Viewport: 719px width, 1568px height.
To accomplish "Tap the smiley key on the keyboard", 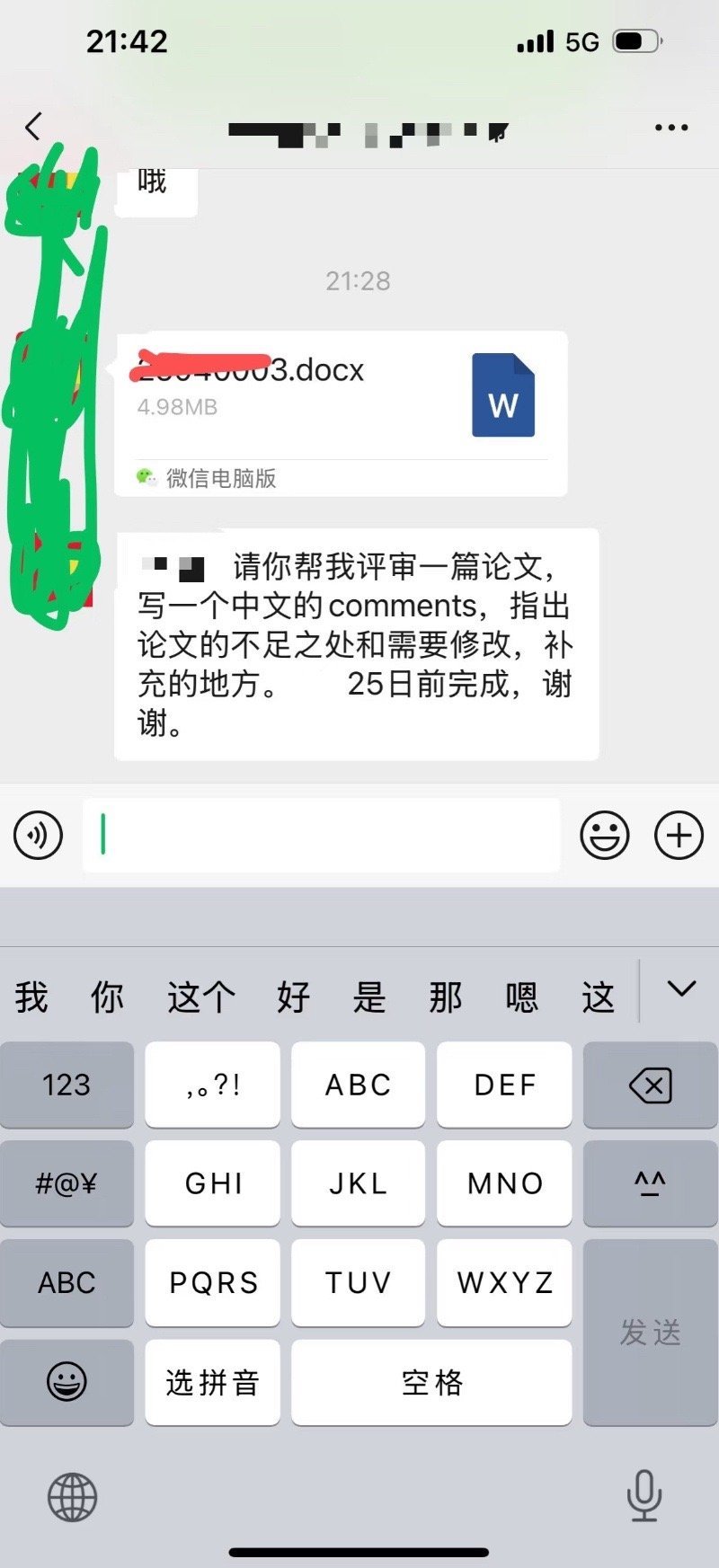I will point(67,1382).
